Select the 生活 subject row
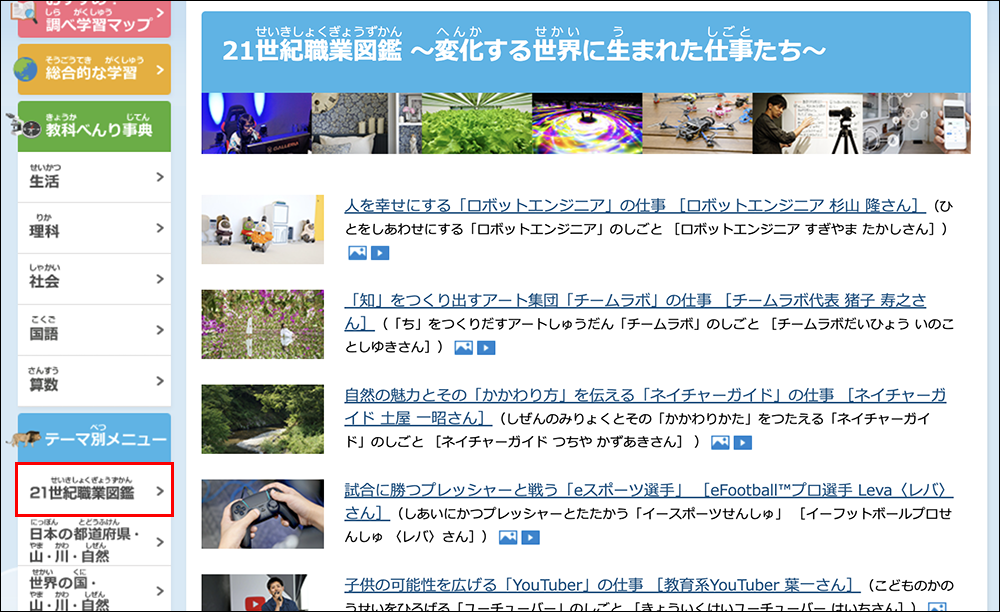The image size is (1000, 612). coord(94,178)
